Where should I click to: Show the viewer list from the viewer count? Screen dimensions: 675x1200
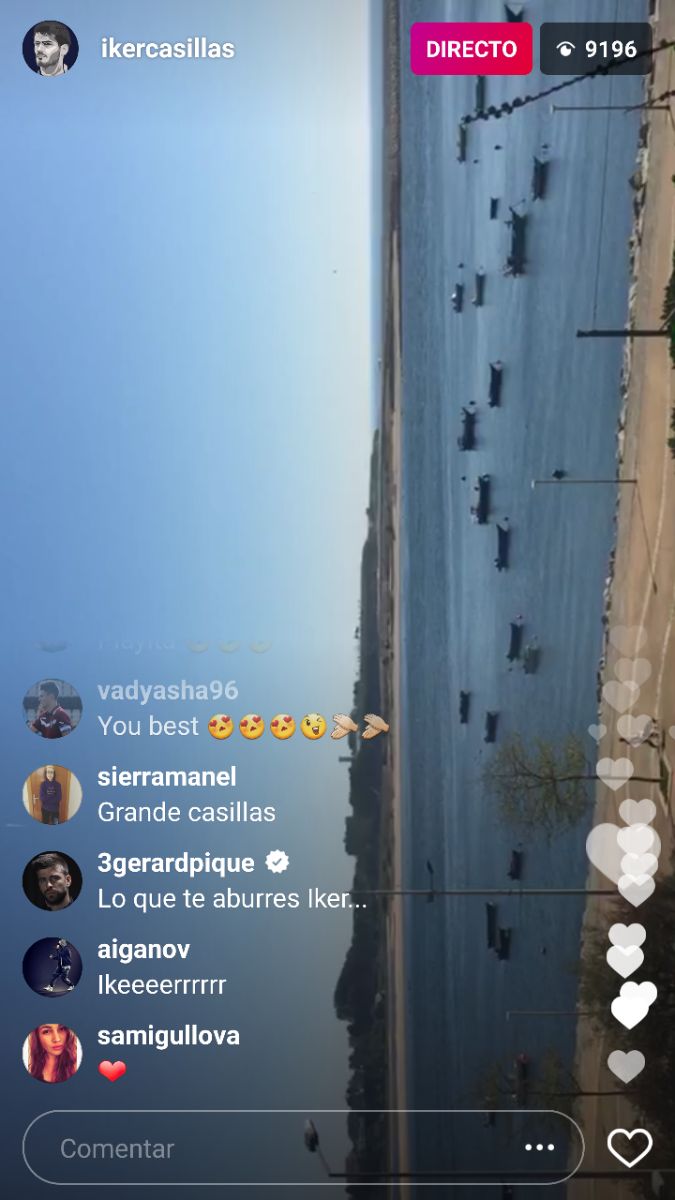(x=597, y=49)
